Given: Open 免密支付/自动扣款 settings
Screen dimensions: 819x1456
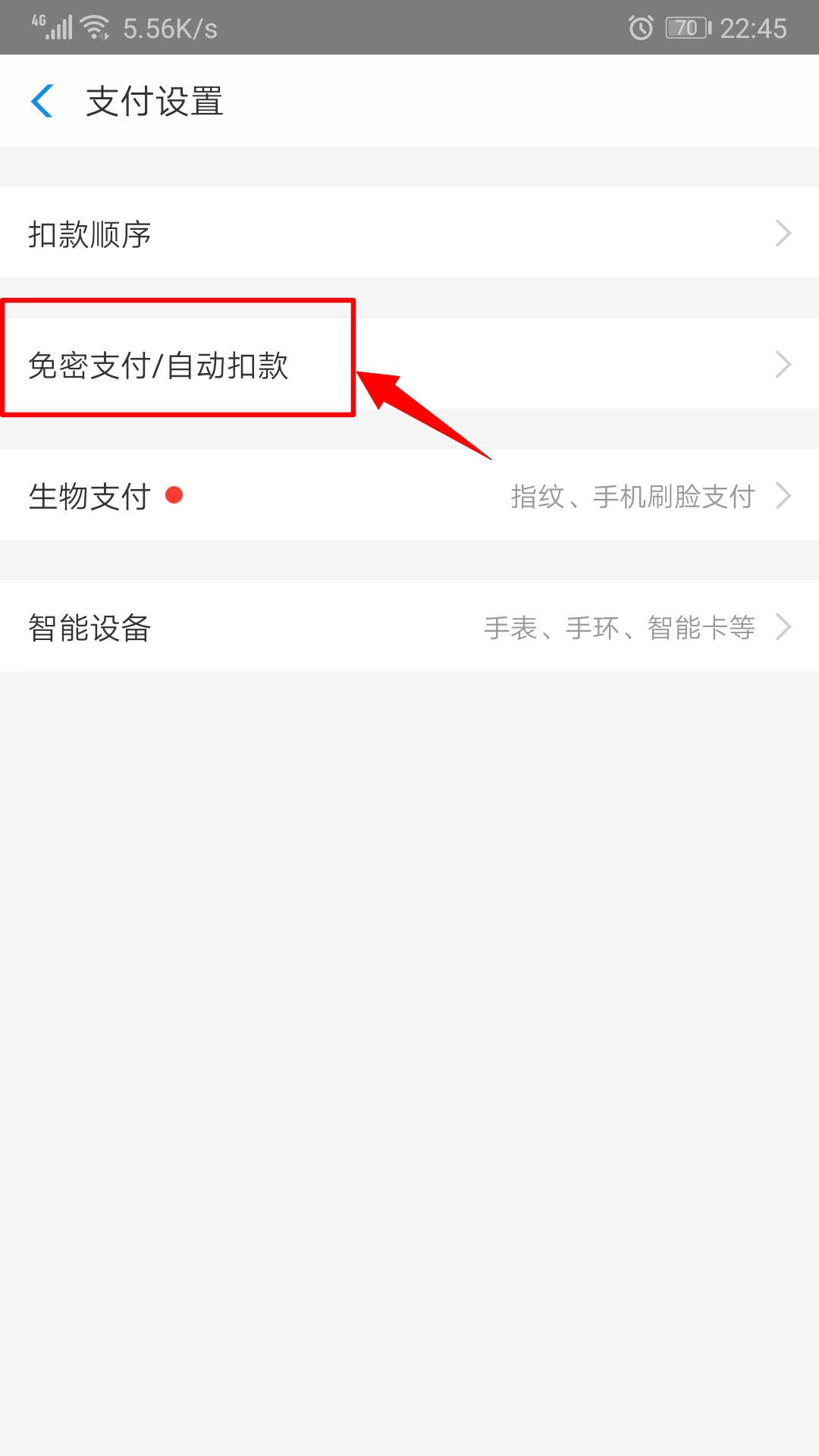Looking at the screenshot, I should coord(409,364).
